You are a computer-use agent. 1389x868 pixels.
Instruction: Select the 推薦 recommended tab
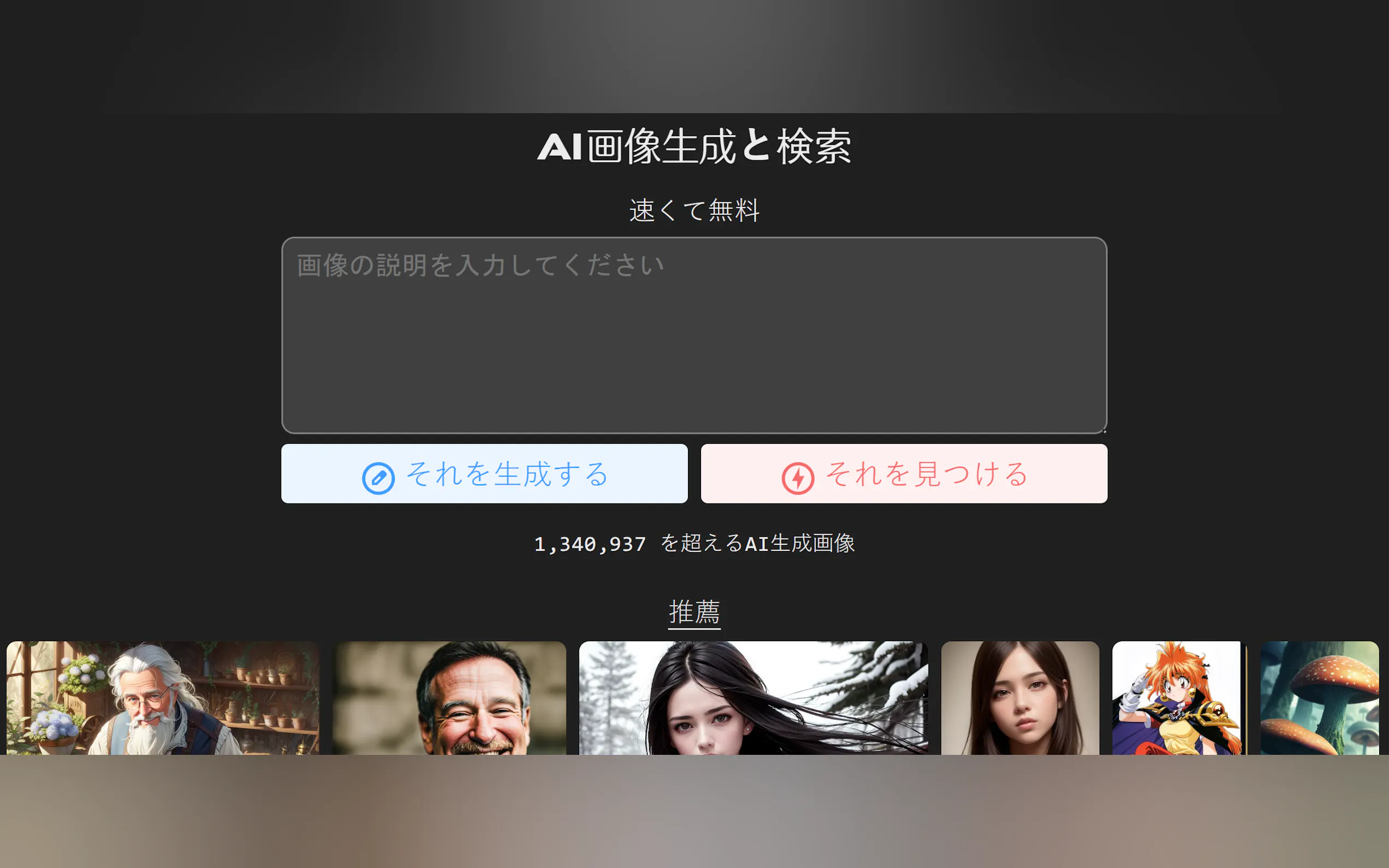point(693,612)
